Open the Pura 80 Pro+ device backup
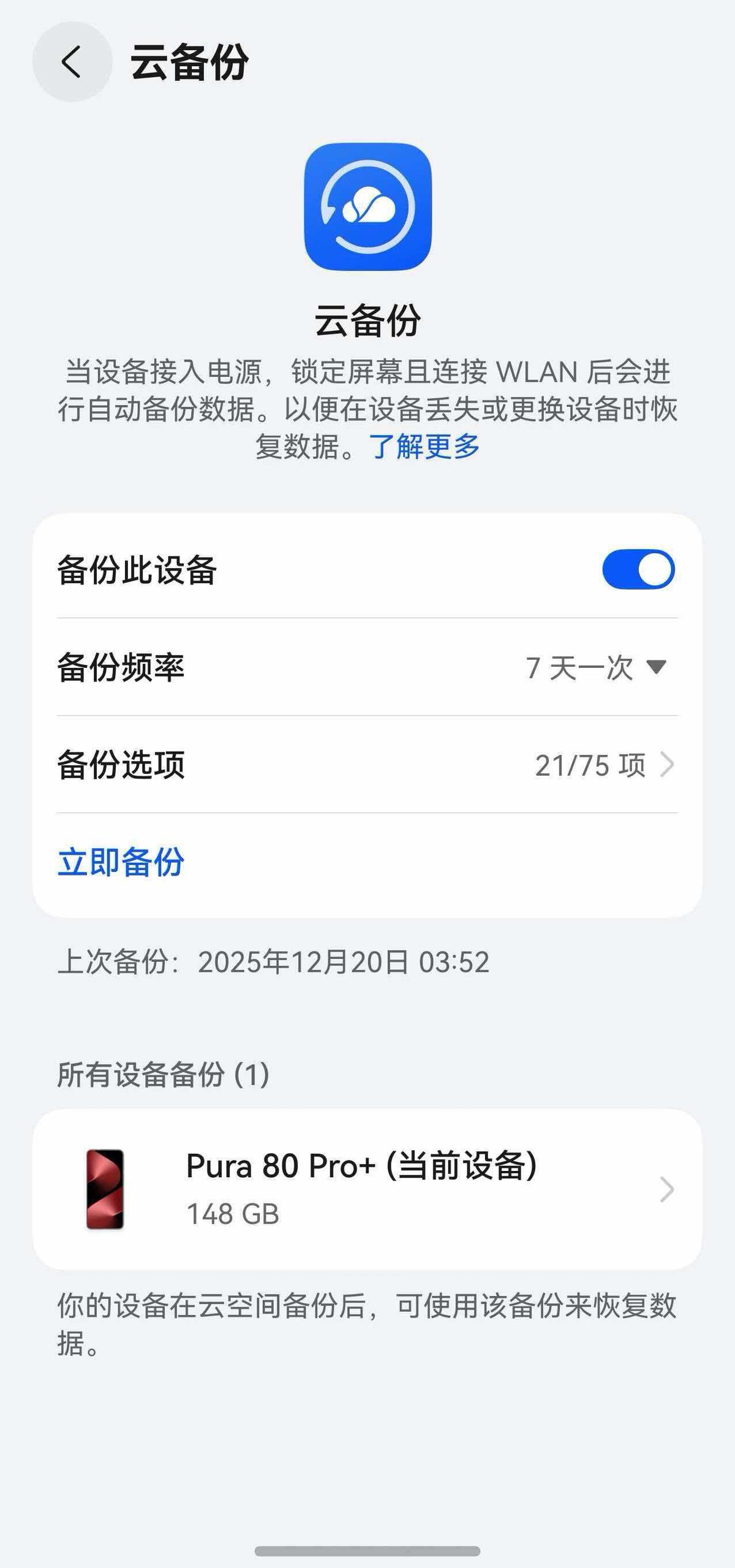The width and height of the screenshot is (735, 1568). click(x=367, y=1189)
